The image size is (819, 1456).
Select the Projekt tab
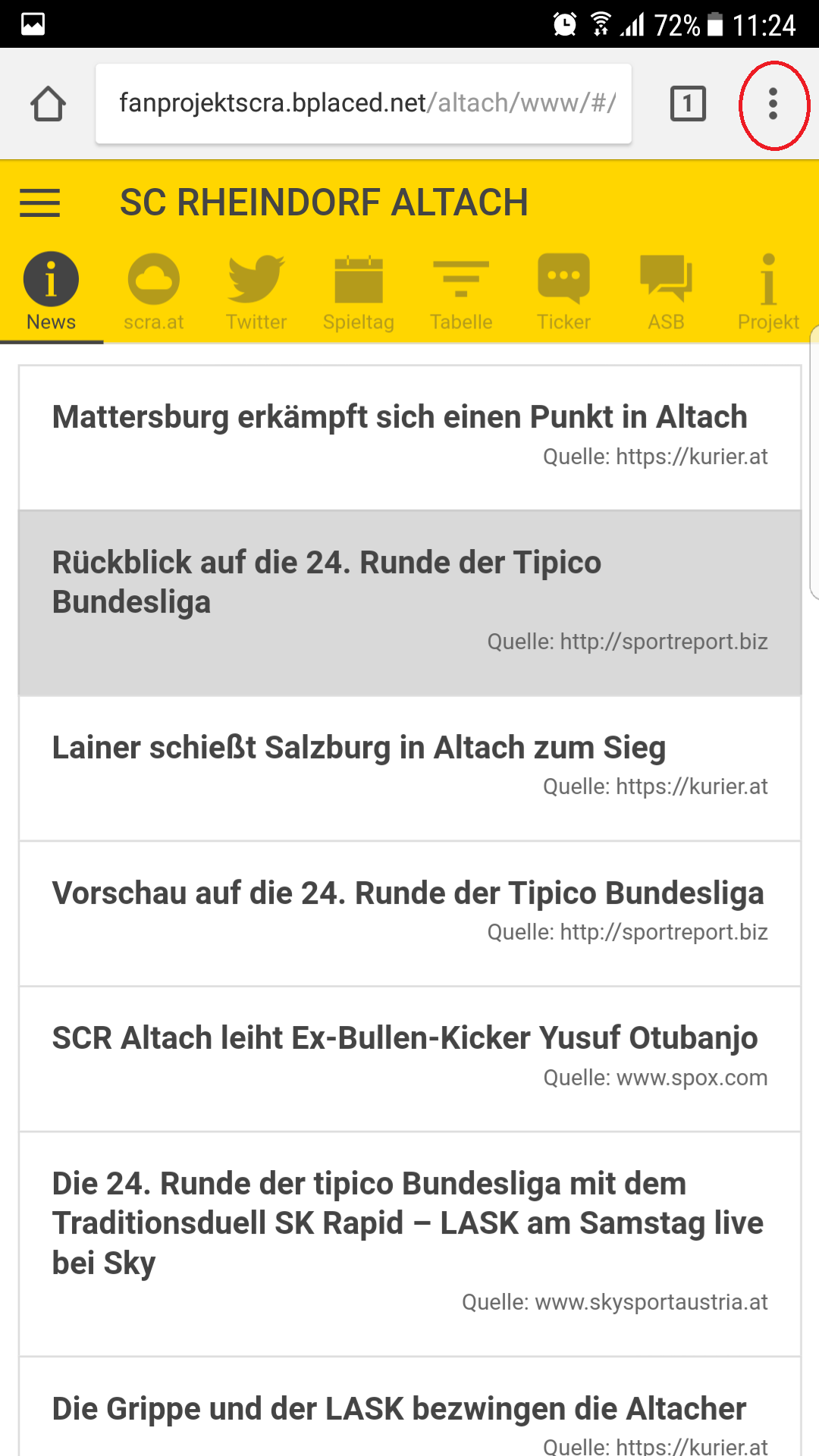[768, 293]
